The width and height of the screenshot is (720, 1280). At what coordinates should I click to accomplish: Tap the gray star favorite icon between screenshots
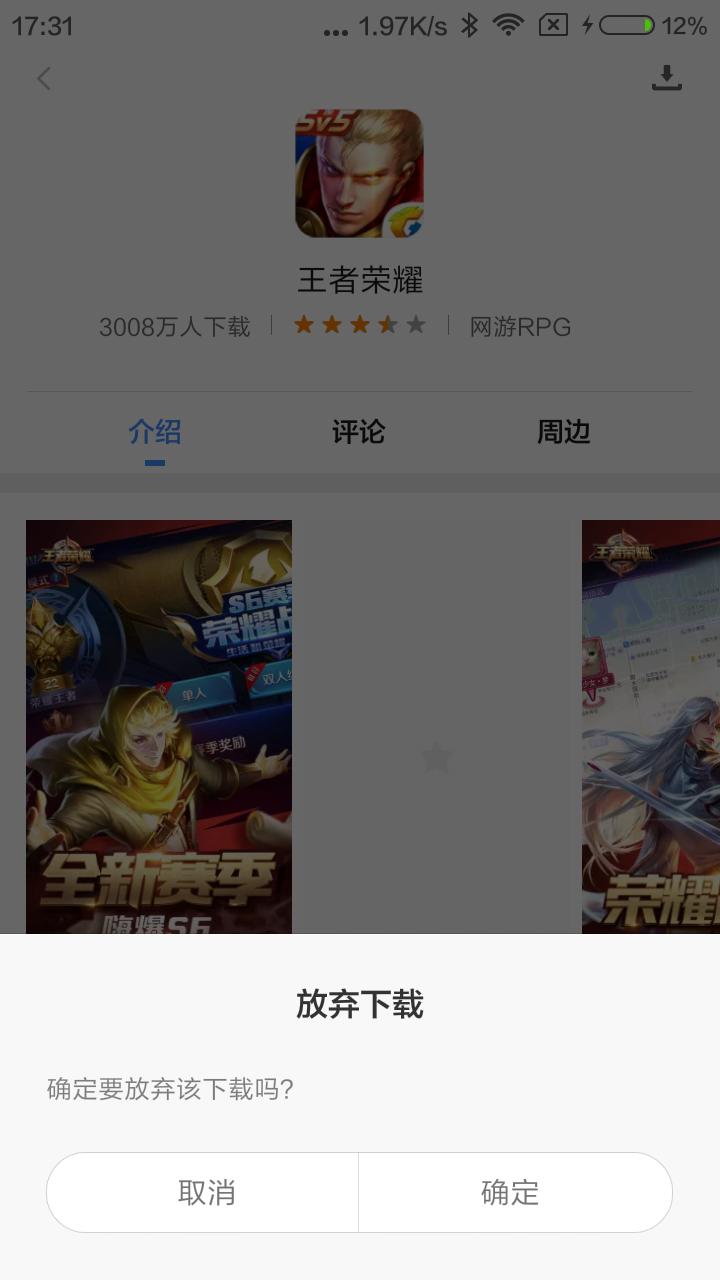pyautogui.click(x=437, y=758)
